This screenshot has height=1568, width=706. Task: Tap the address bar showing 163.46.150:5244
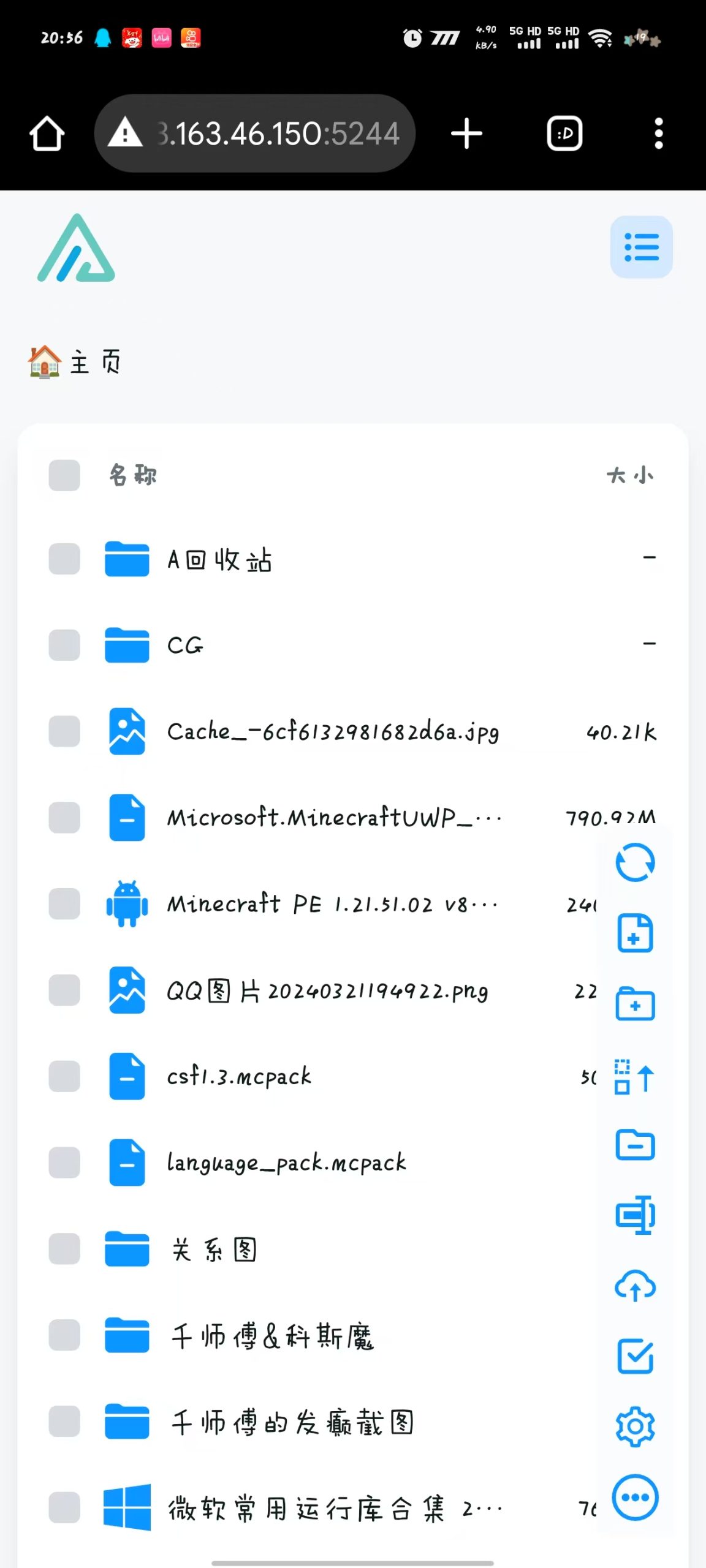tap(255, 134)
